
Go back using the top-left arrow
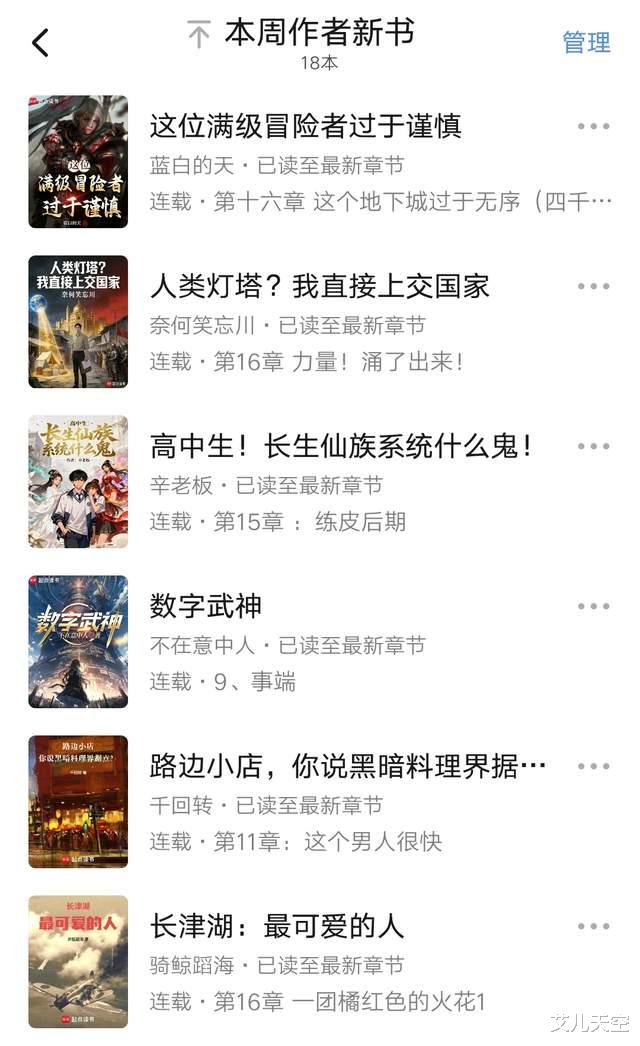click(40, 43)
